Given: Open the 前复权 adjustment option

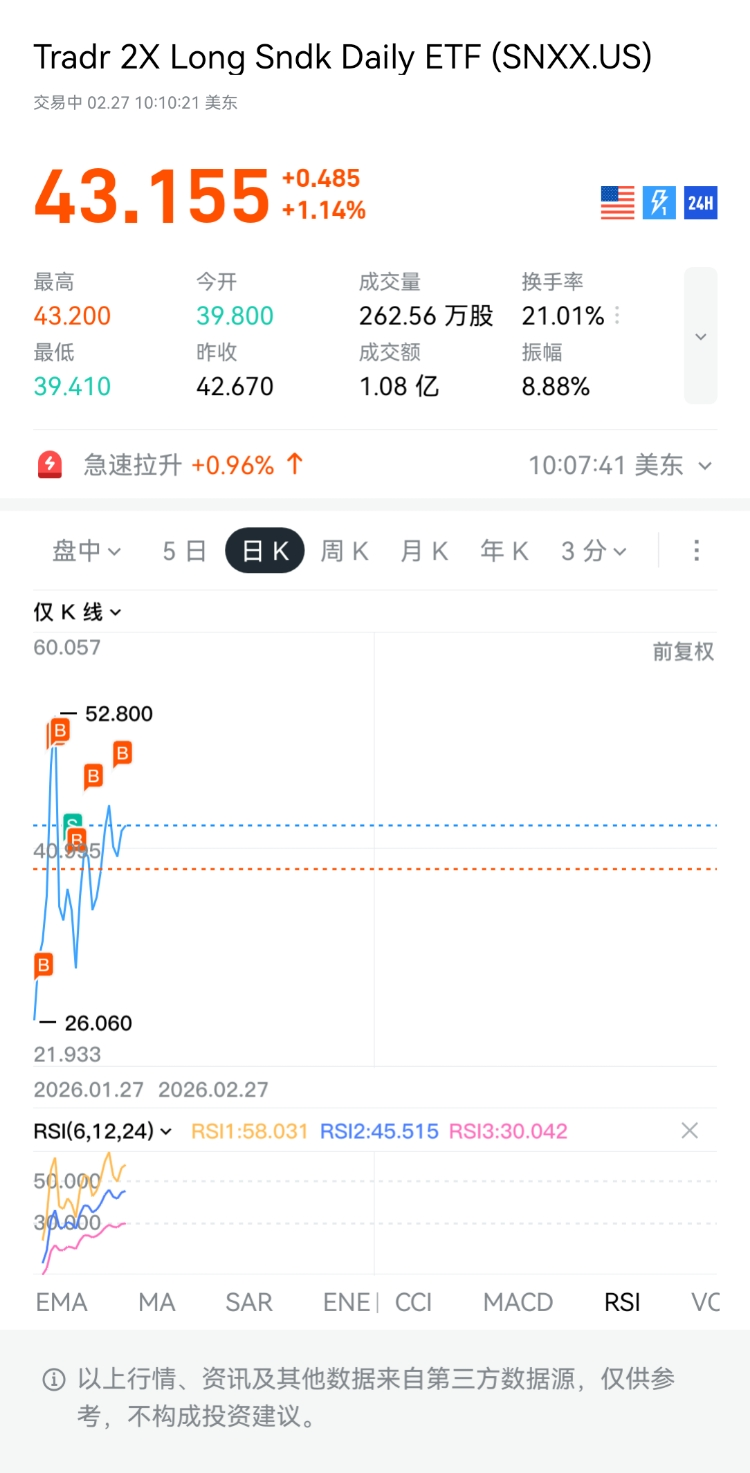Looking at the screenshot, I should point(683,652).
